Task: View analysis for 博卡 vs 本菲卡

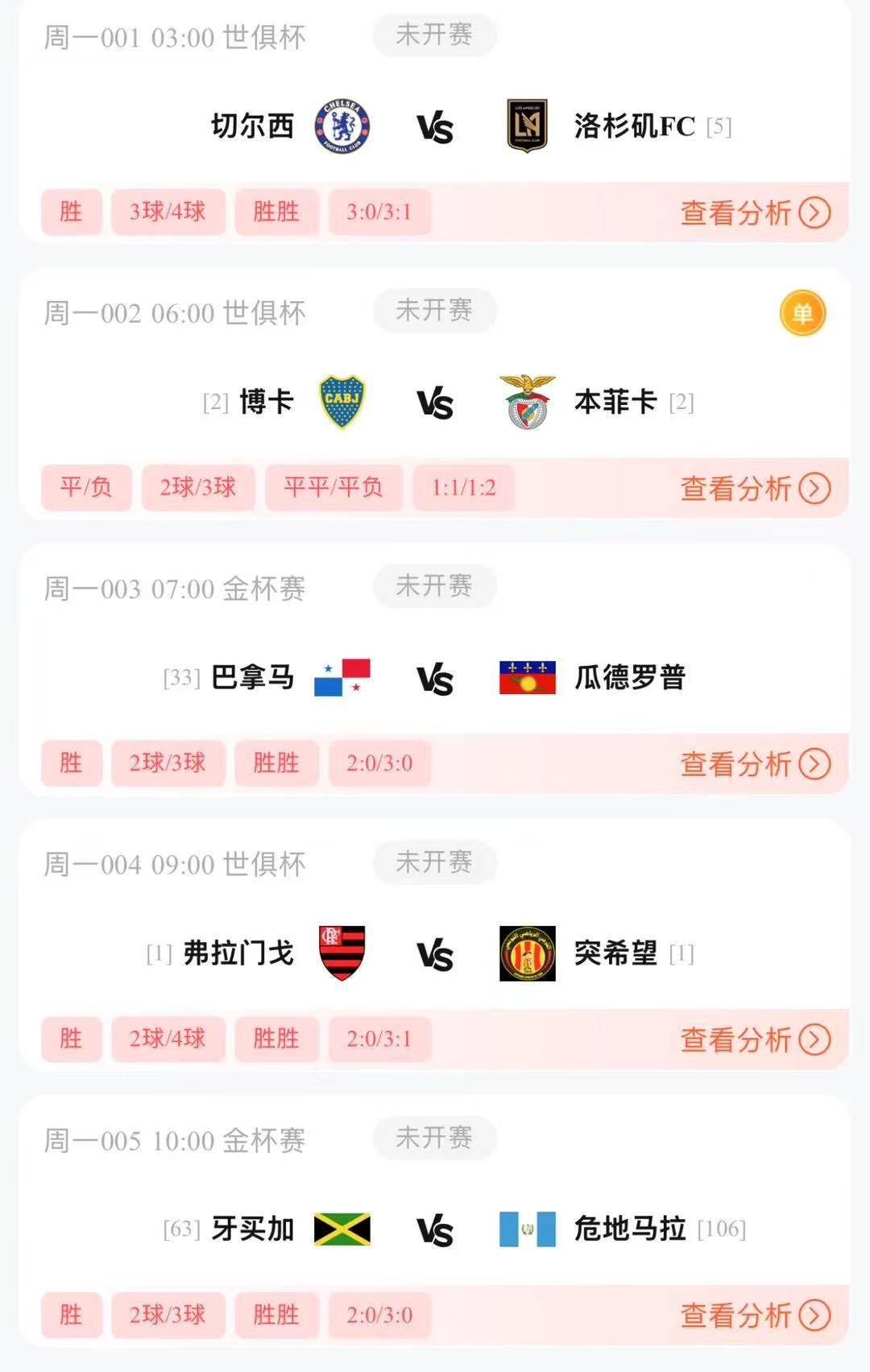Action: tap(754, 489)
